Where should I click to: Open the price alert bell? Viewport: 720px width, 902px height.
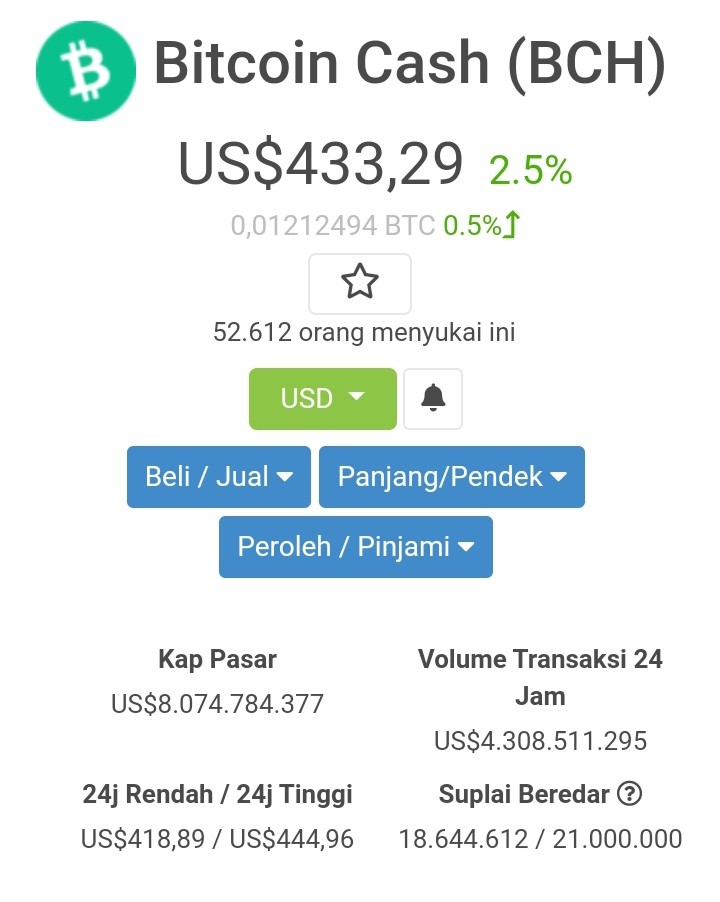click(433, 399)
